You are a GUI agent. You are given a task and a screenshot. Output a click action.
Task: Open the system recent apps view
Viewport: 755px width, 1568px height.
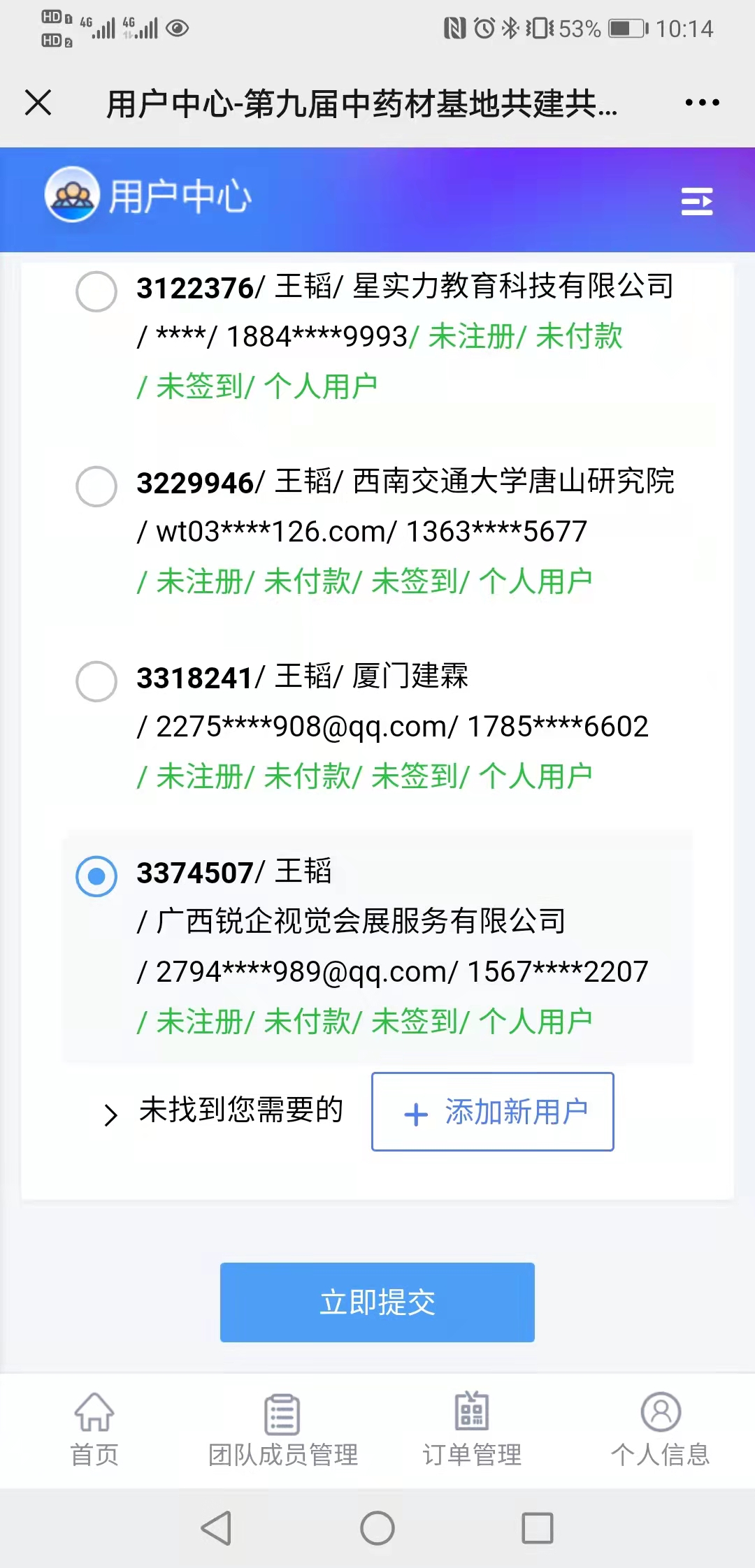point(538,1528)
